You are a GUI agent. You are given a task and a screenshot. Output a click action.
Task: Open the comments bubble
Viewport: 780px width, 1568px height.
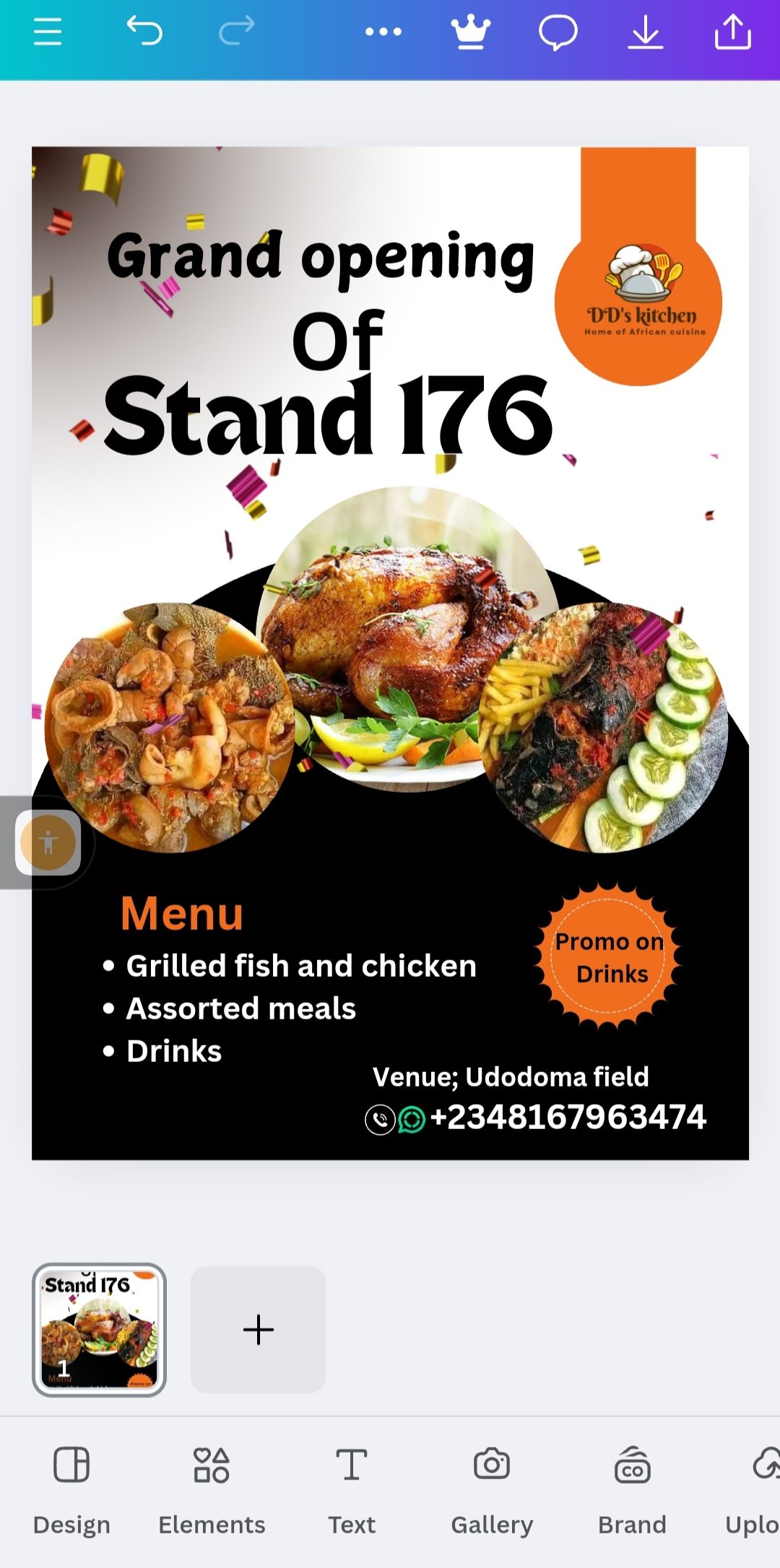558,32
